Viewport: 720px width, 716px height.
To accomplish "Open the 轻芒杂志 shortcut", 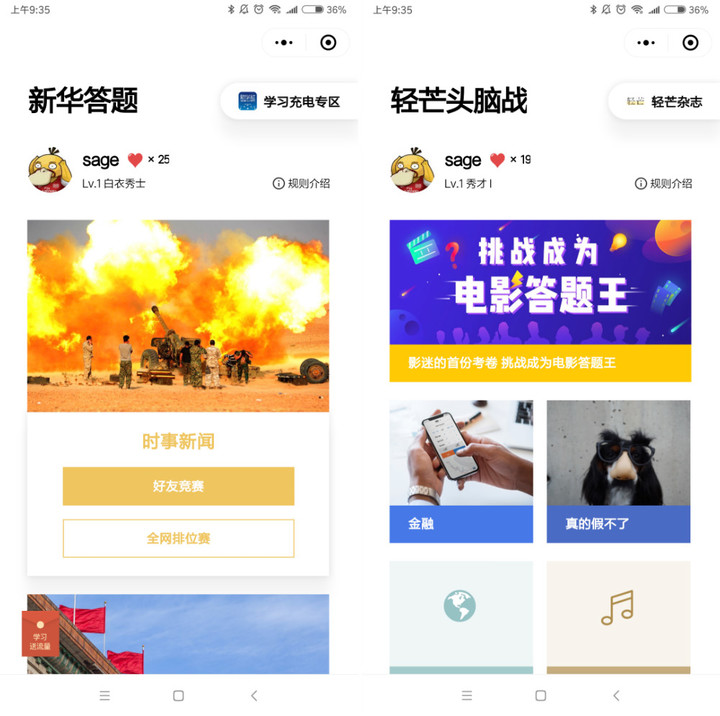I will point(664,101).
